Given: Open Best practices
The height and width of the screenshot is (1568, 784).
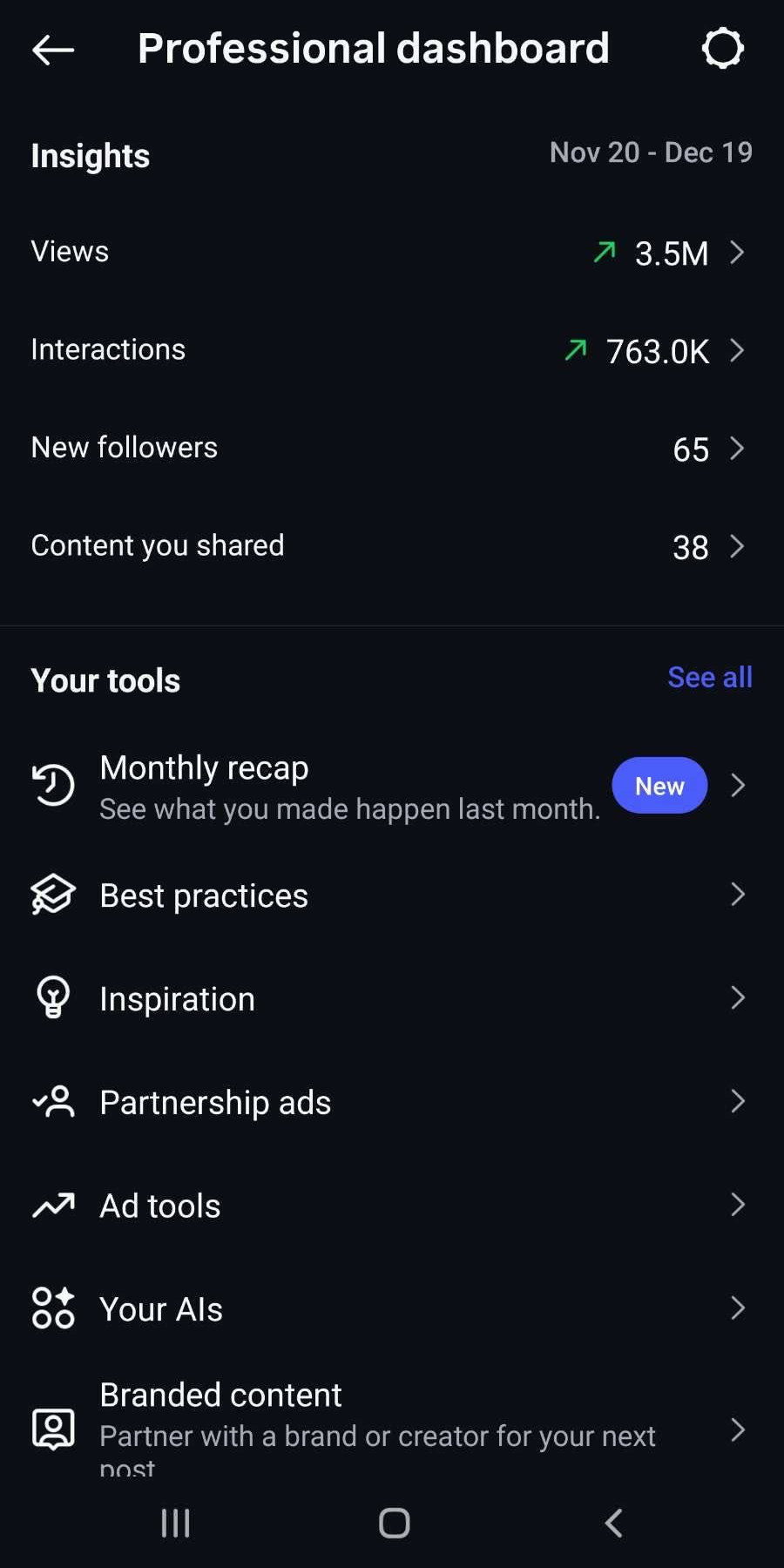Looking at the screenshot, I should coord(391,896).
